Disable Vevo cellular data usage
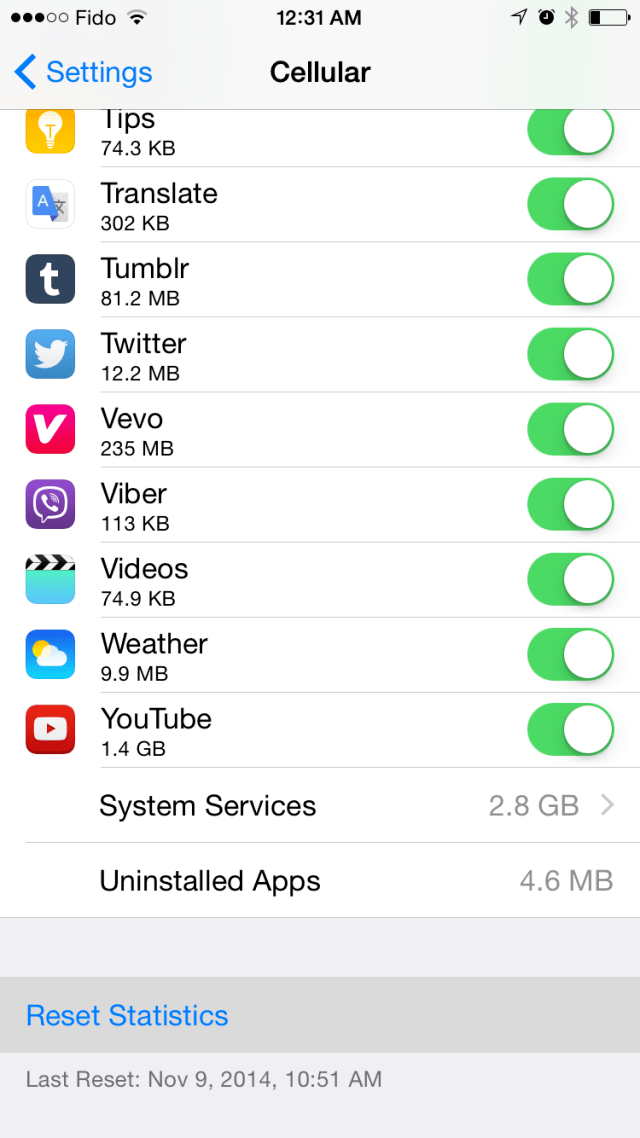Image resolution: width=640 pixels, height=1138 pixels. coord(570,429)
